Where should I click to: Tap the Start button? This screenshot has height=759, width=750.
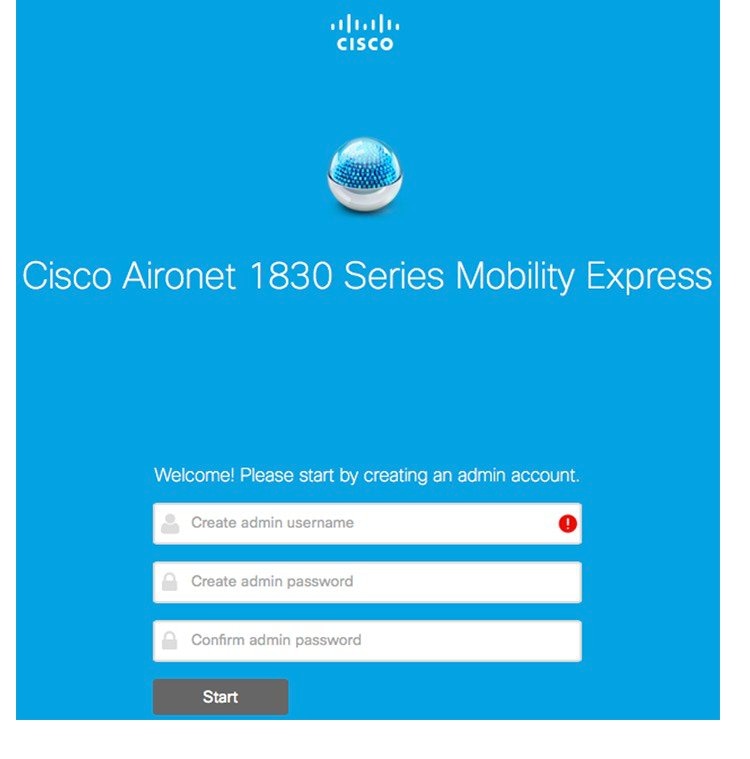pos(220,697)
